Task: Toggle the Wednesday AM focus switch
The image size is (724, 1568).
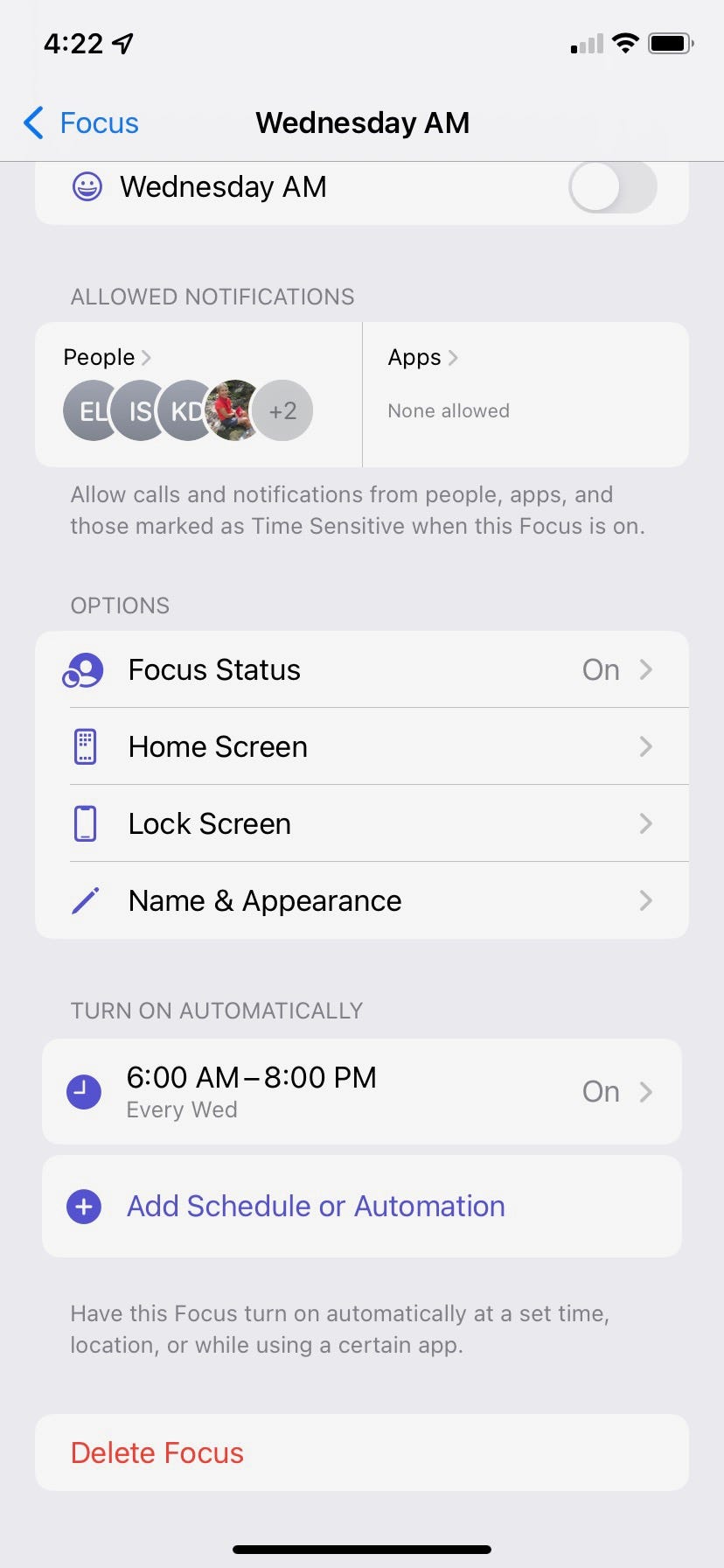Action: point(612,187)
